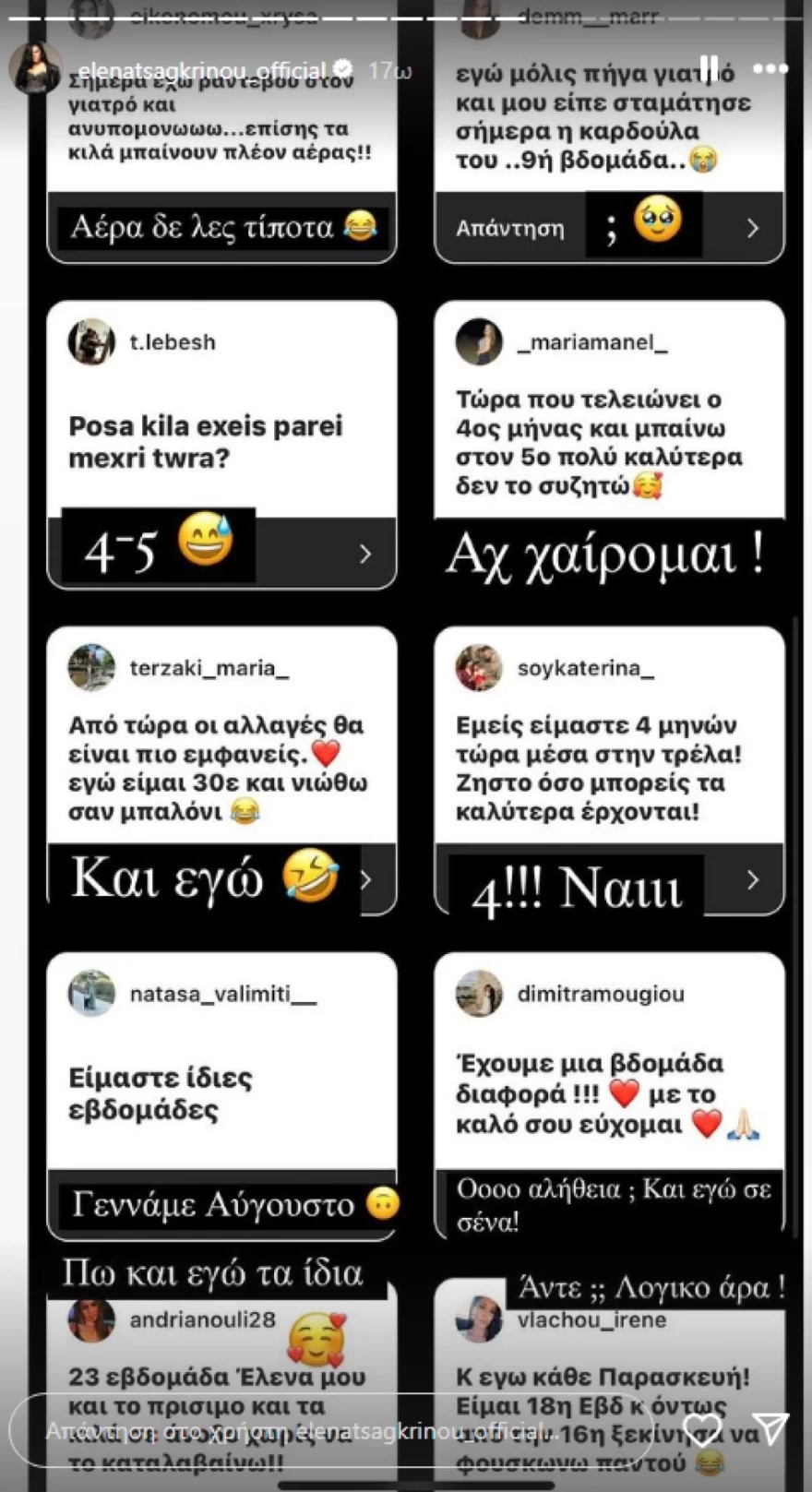Pause the story playback
812x1492 pixels.
[x=709, y=67]
